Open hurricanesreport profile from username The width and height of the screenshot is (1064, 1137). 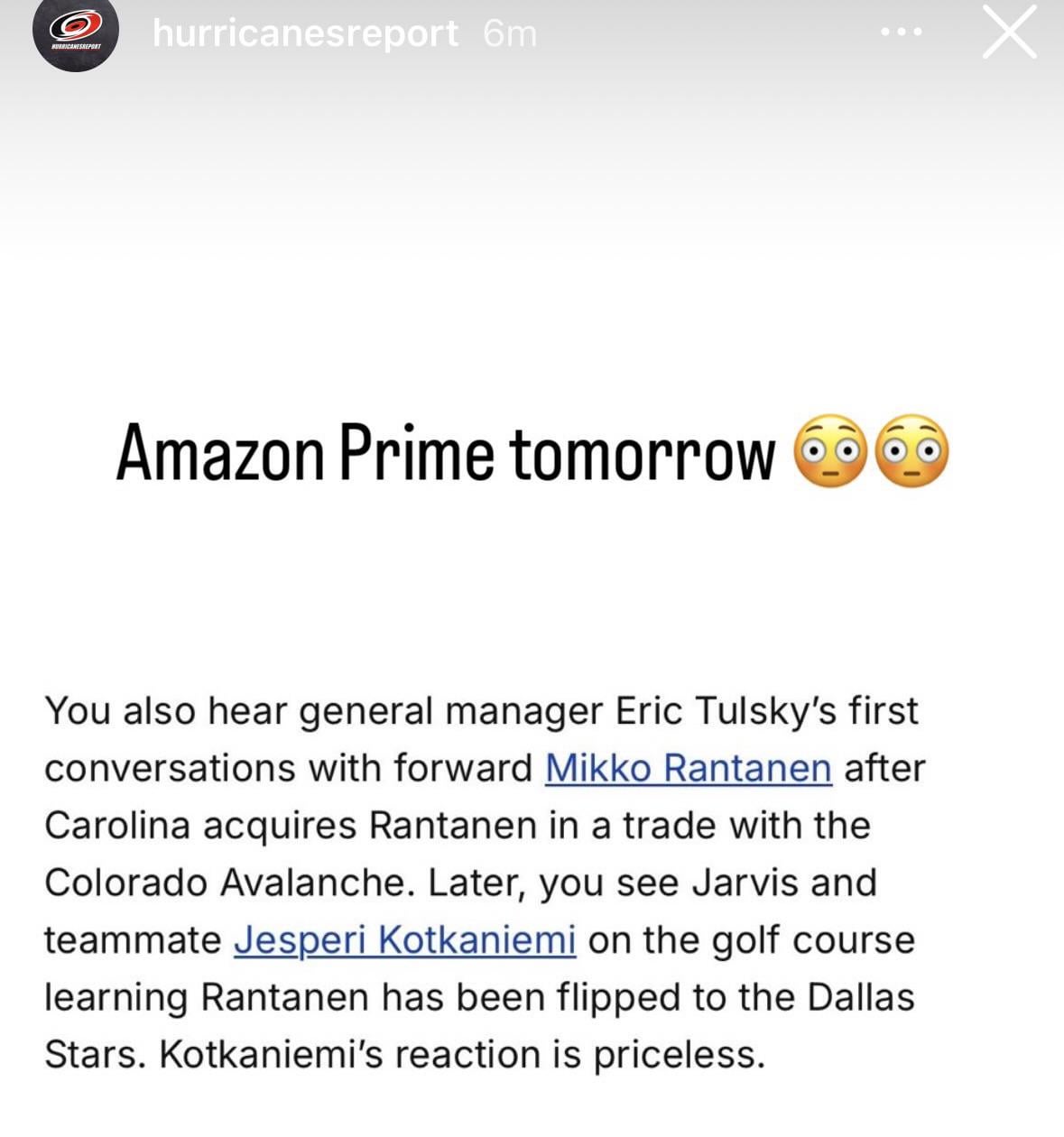tap(305, 34)
